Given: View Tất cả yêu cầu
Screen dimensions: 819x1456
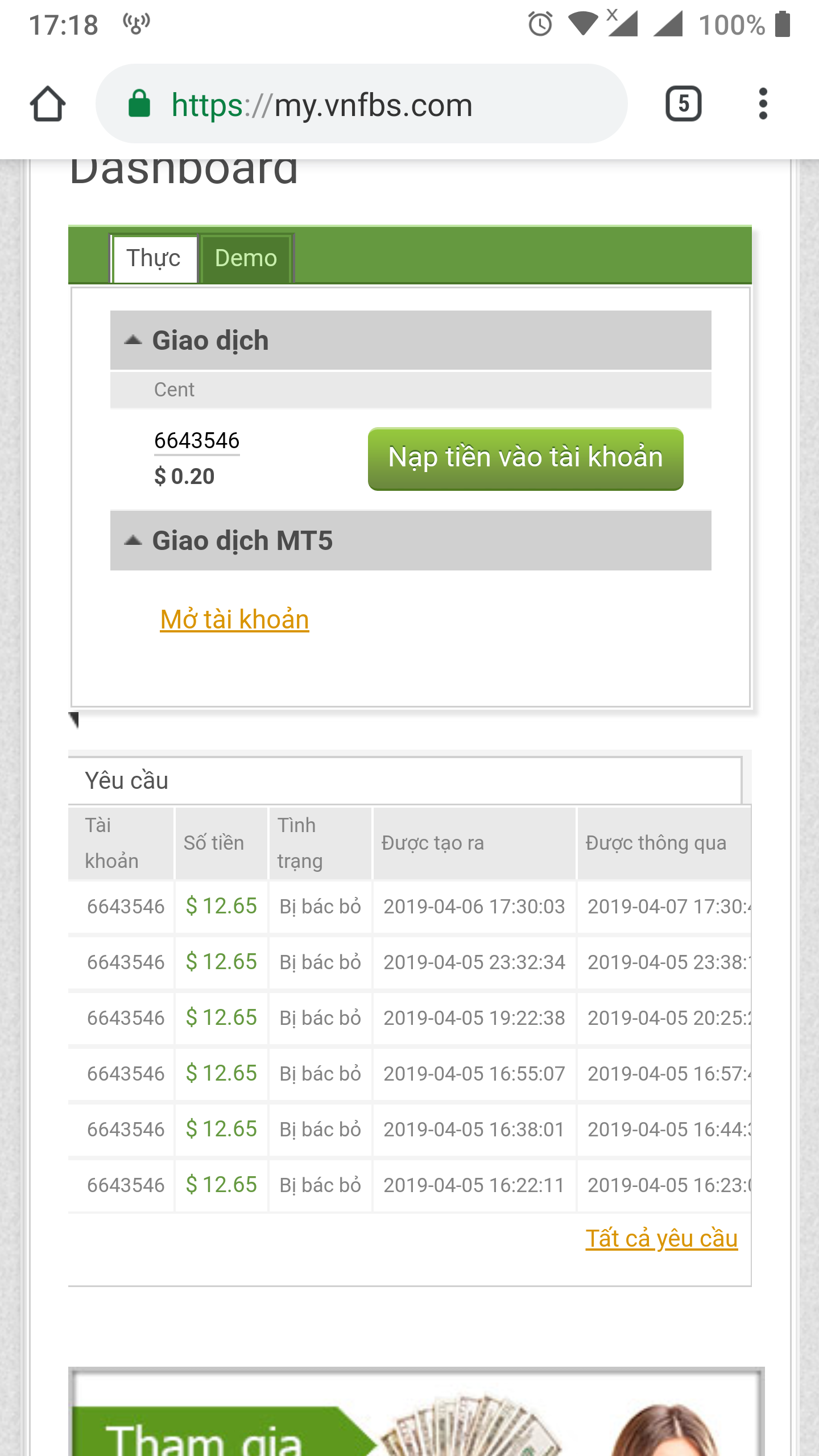Looking at the screenshot, I should pos(661,1238).
